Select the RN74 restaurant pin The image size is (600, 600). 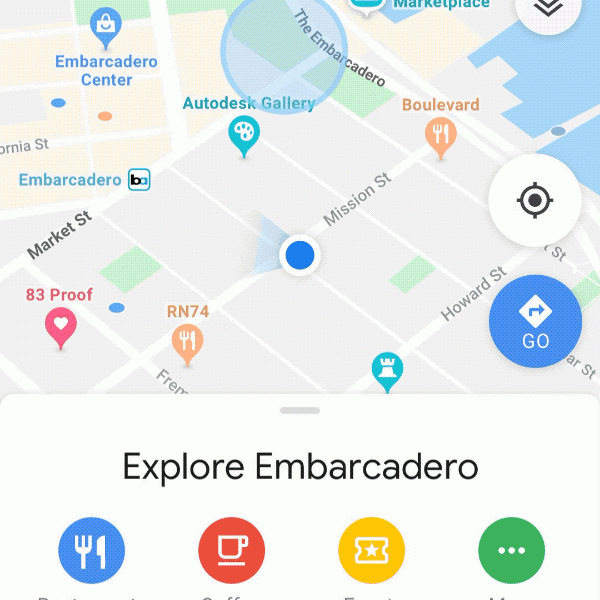[x=187, y=343]
